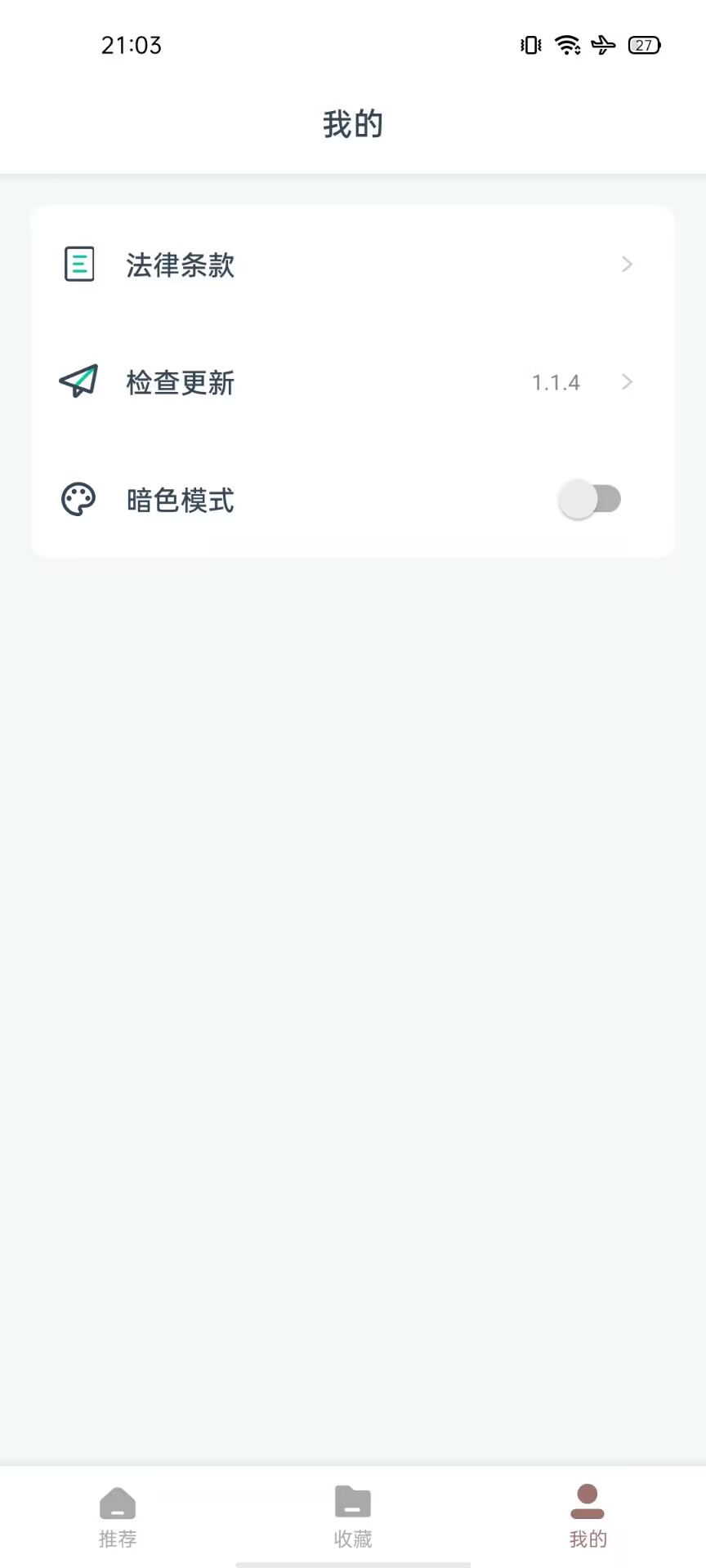Switch to the 推荐 tab
706x1568 pixels.
click(118, 1517)
